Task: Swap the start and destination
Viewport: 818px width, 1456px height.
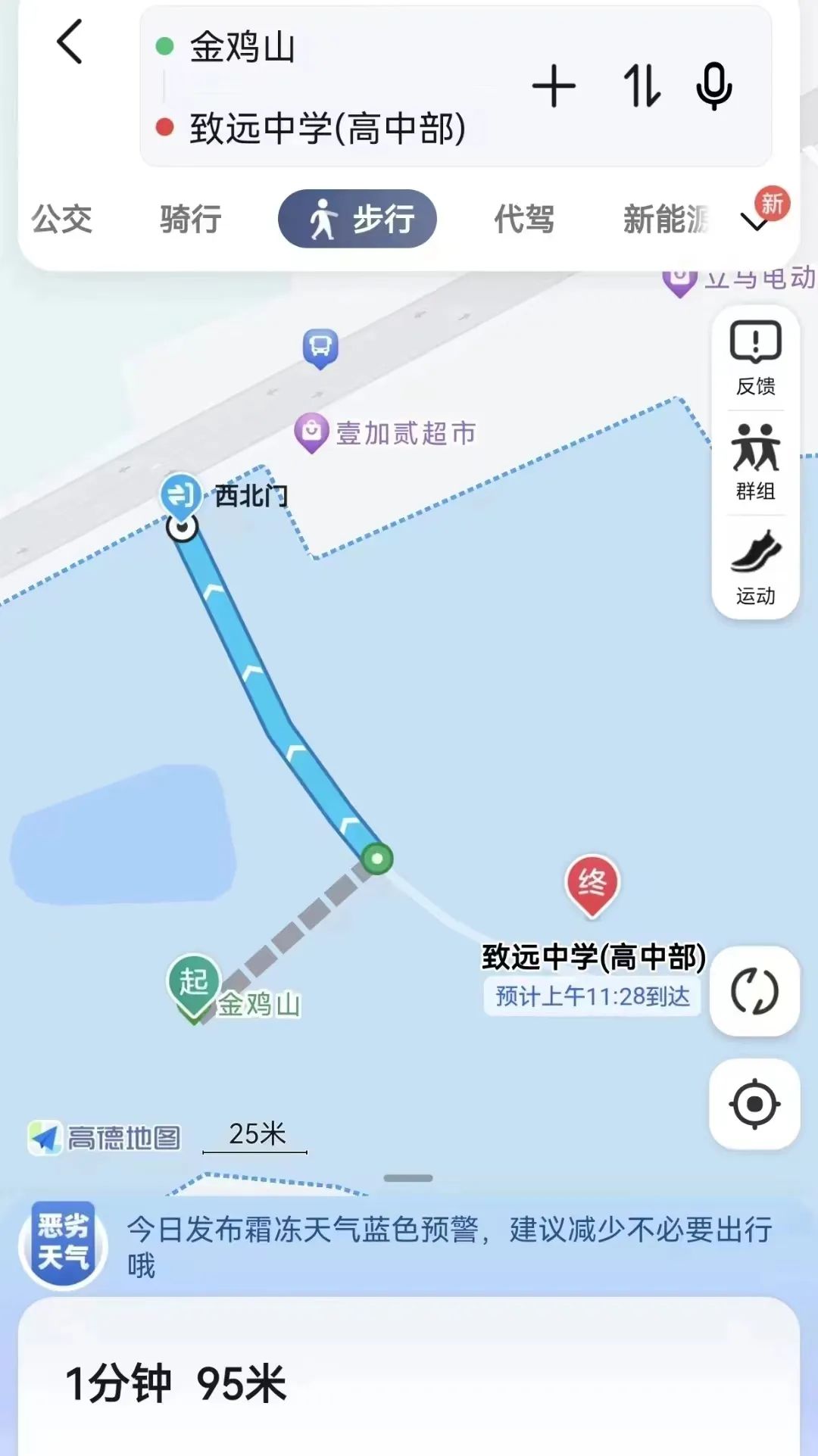Action: click(x=642, y=86)
